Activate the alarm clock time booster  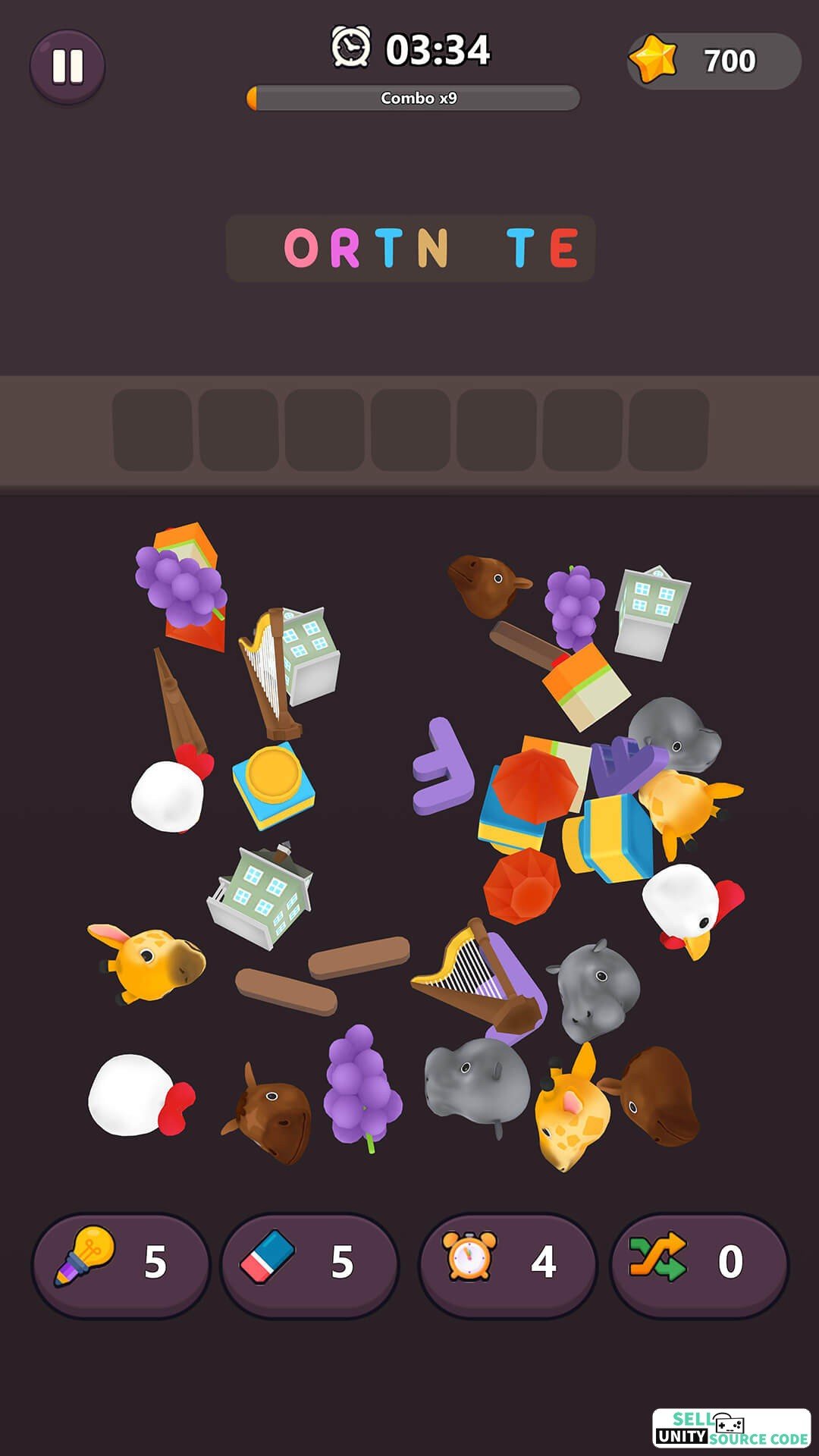point(508,1264)
